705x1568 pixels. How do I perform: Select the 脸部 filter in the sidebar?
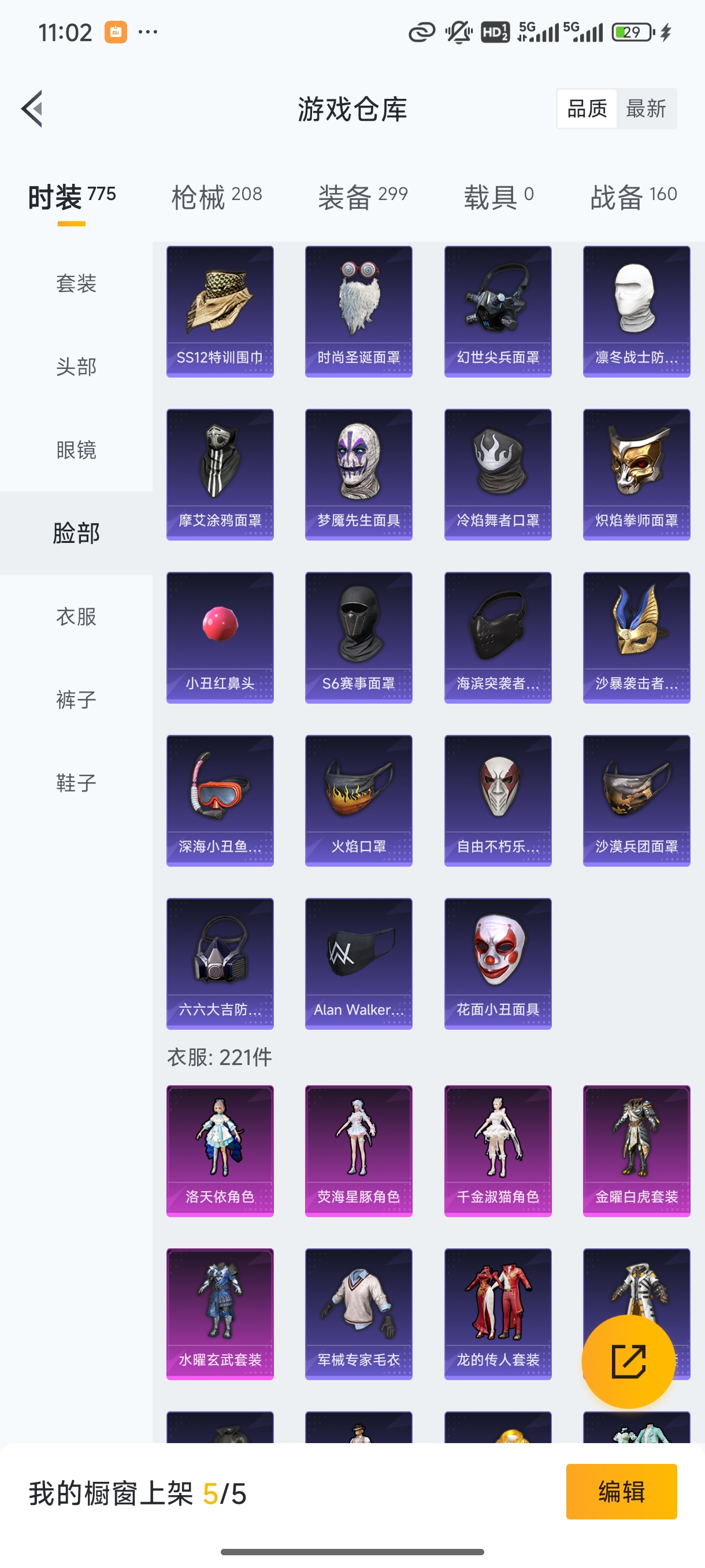(76, 532)
